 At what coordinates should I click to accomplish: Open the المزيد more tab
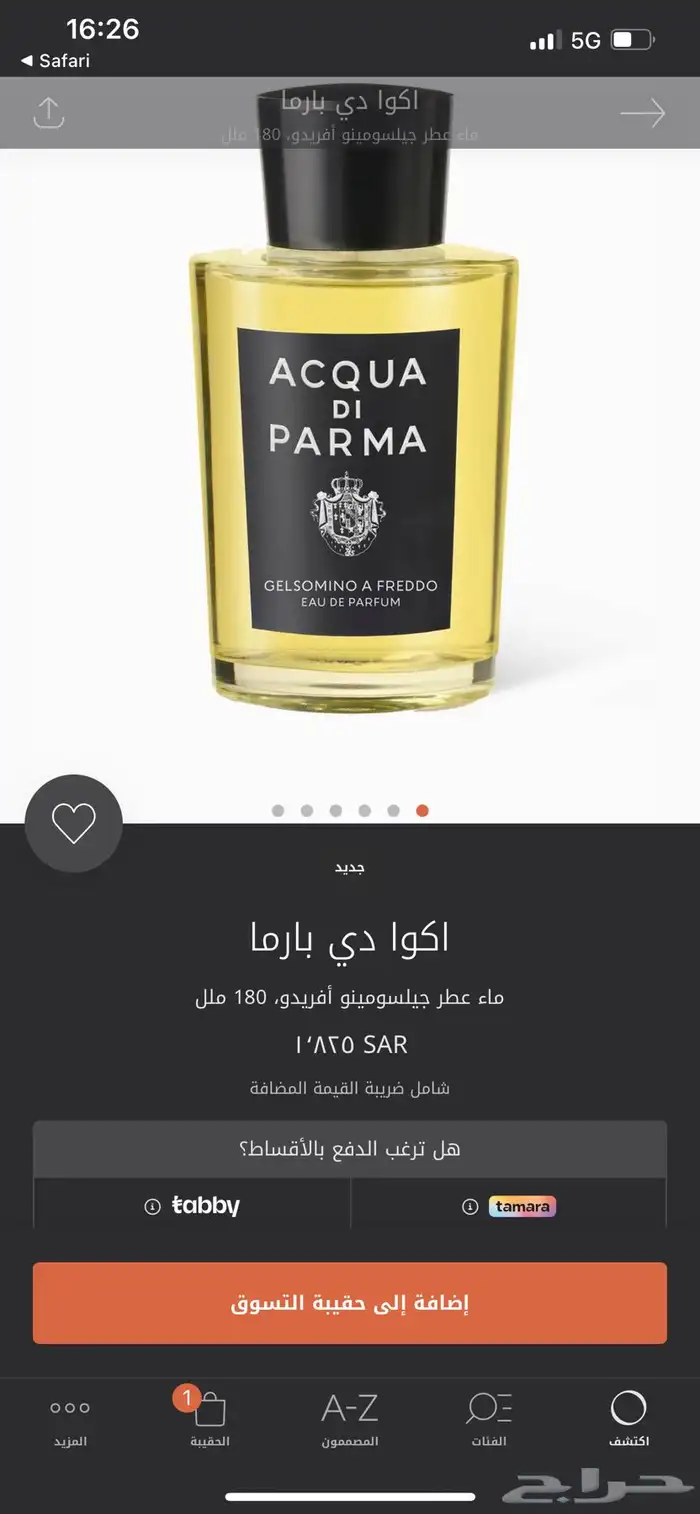(70, 1419)
